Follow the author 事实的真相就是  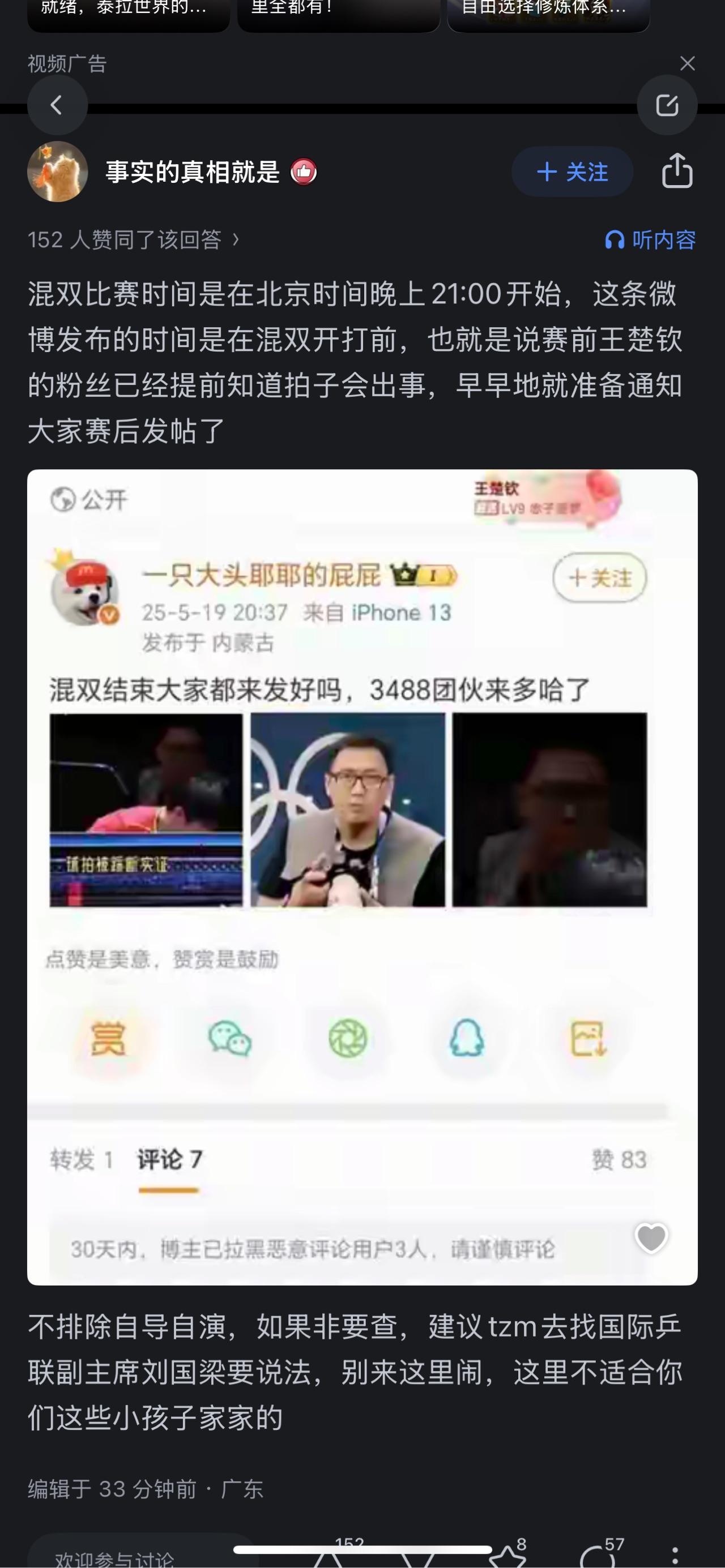coord(572,172)
